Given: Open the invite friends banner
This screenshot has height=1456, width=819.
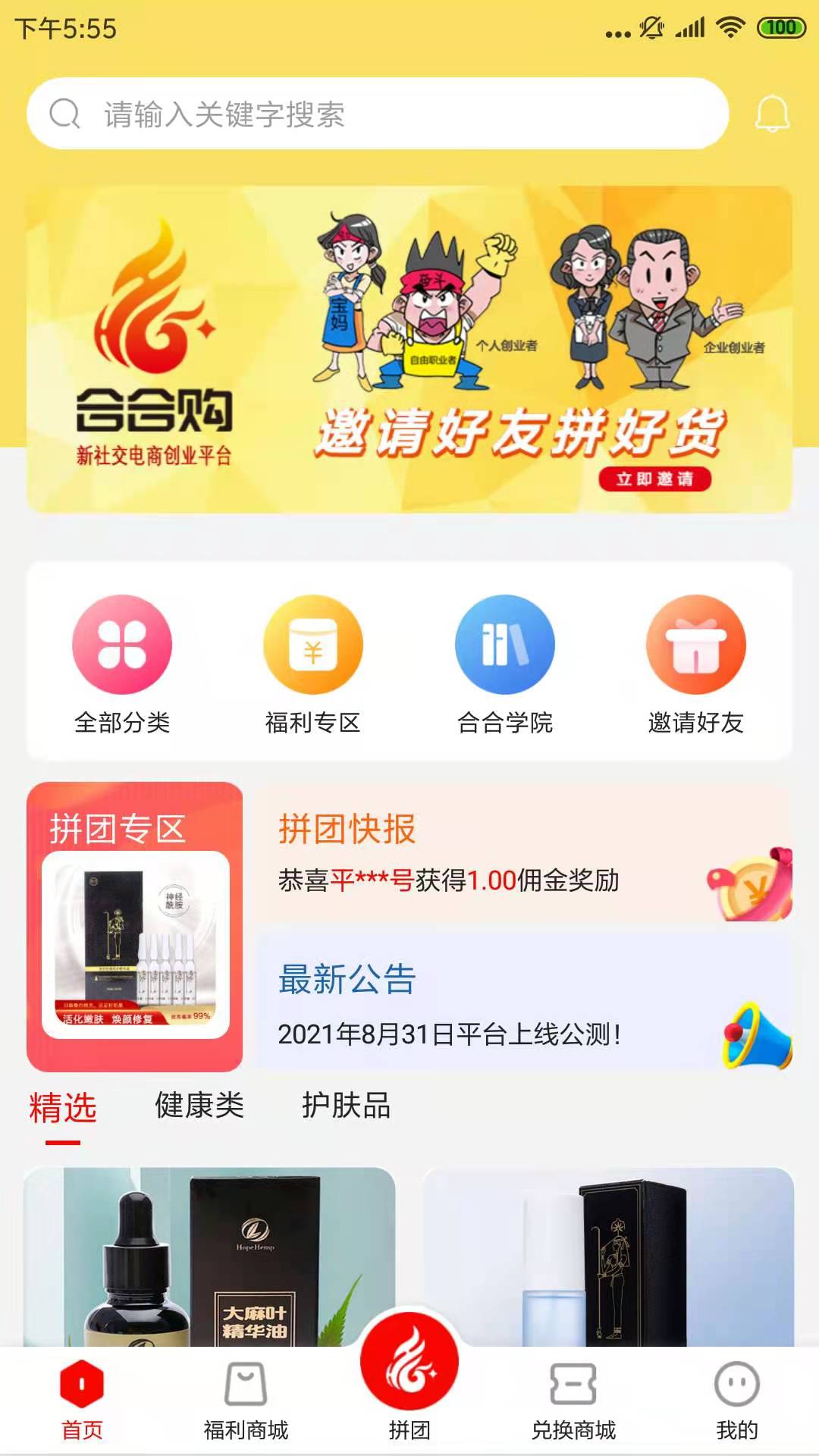Looking at the screenshot, I should pyautogui.click(x=409, y=349).
